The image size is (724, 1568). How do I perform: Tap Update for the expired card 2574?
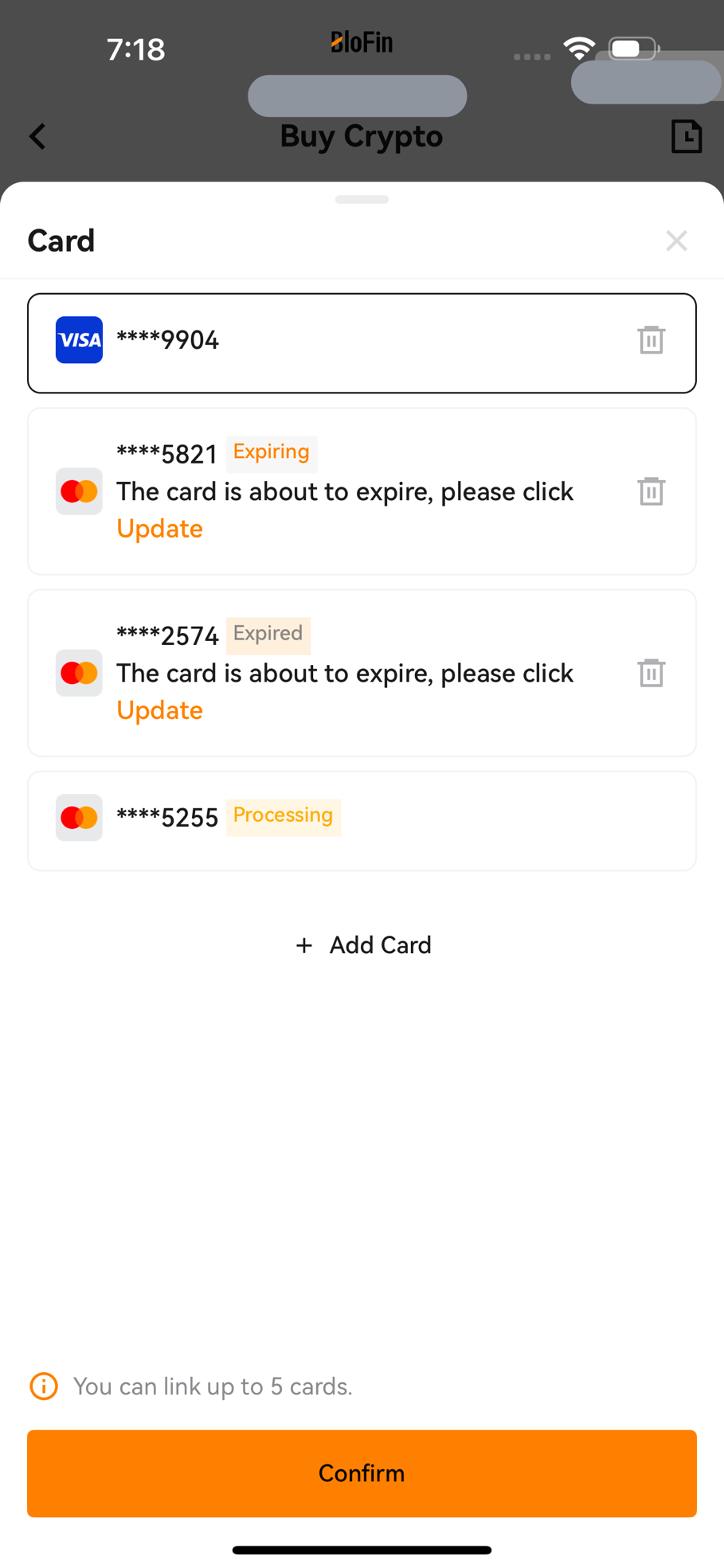(x=159, y=710)
